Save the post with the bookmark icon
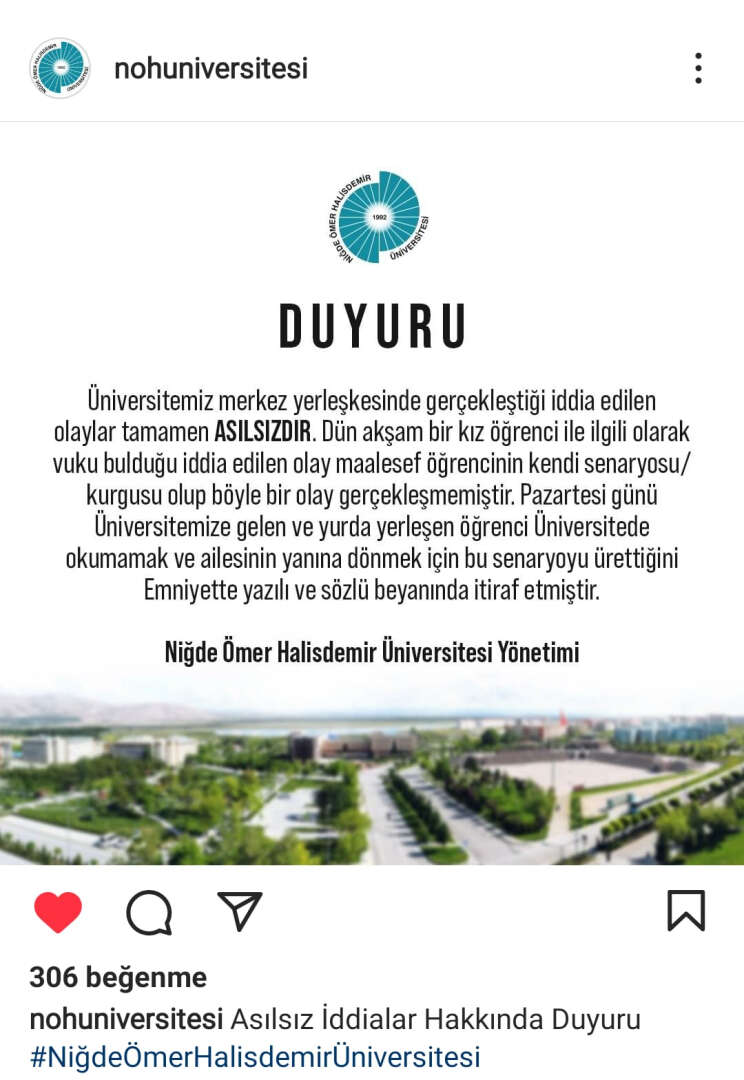Viewport: 744px width, 1080px height. point(686,911)
